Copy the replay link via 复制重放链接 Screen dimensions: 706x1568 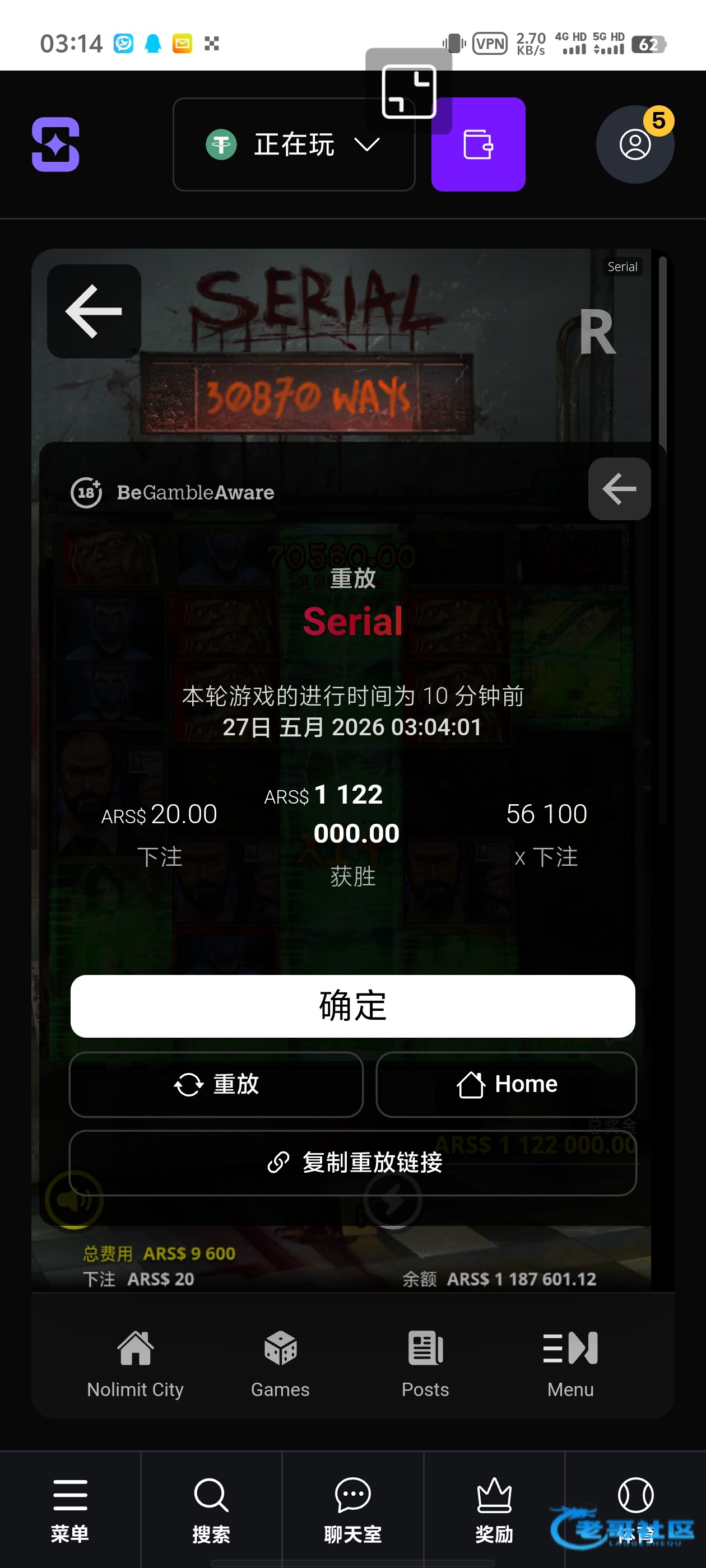pos(352,1163)
